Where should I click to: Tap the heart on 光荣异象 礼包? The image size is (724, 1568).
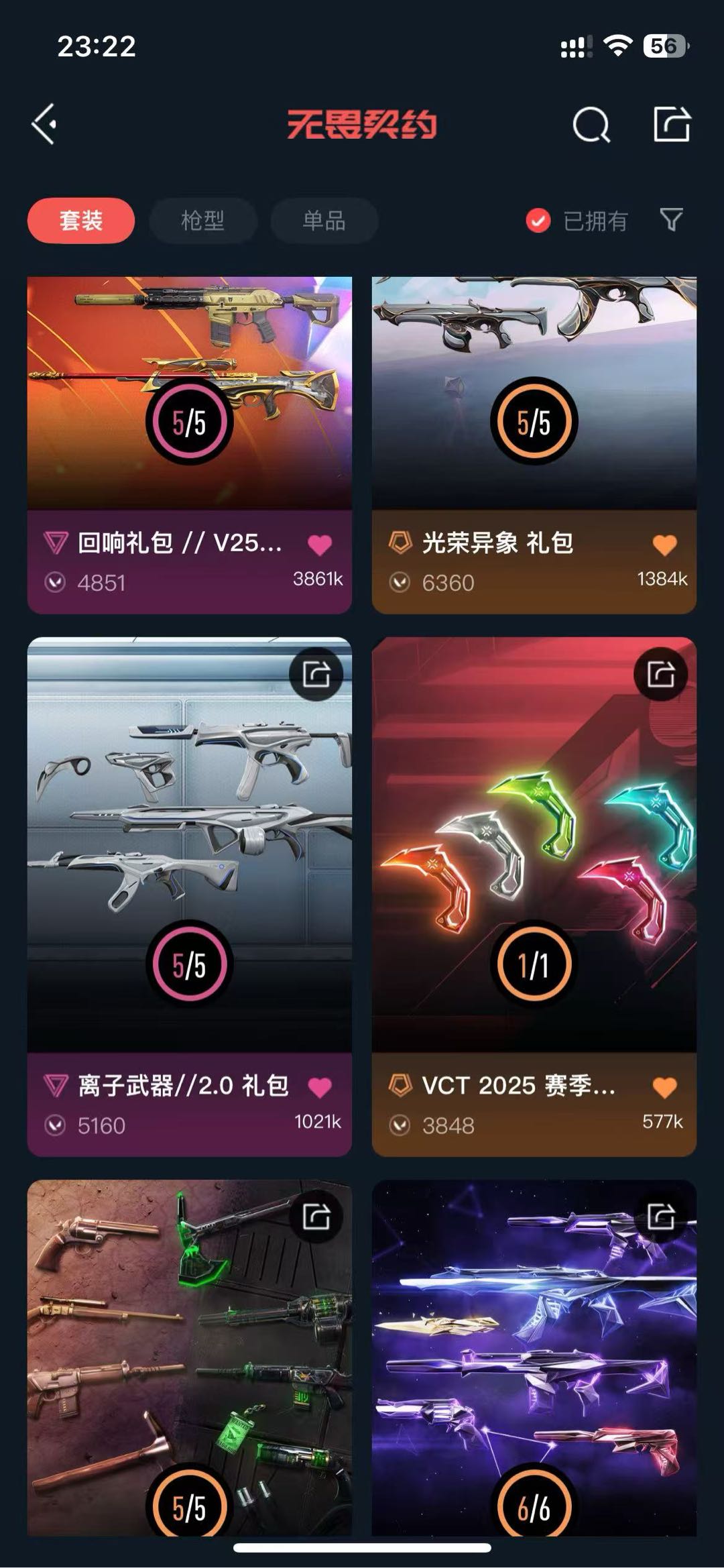[664, 545]
